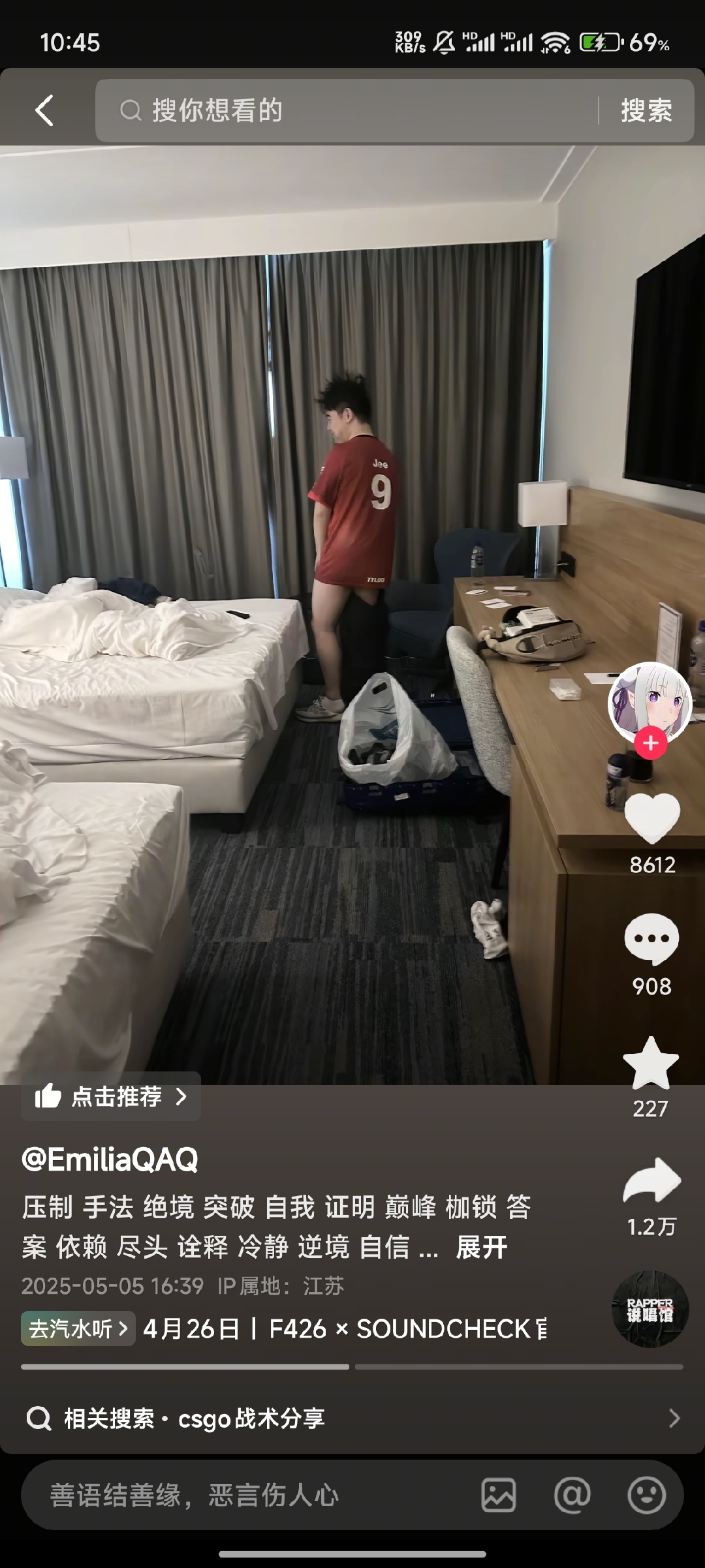Open the rotating music disc
The image size is (705, 1568).
[650, 1309]
